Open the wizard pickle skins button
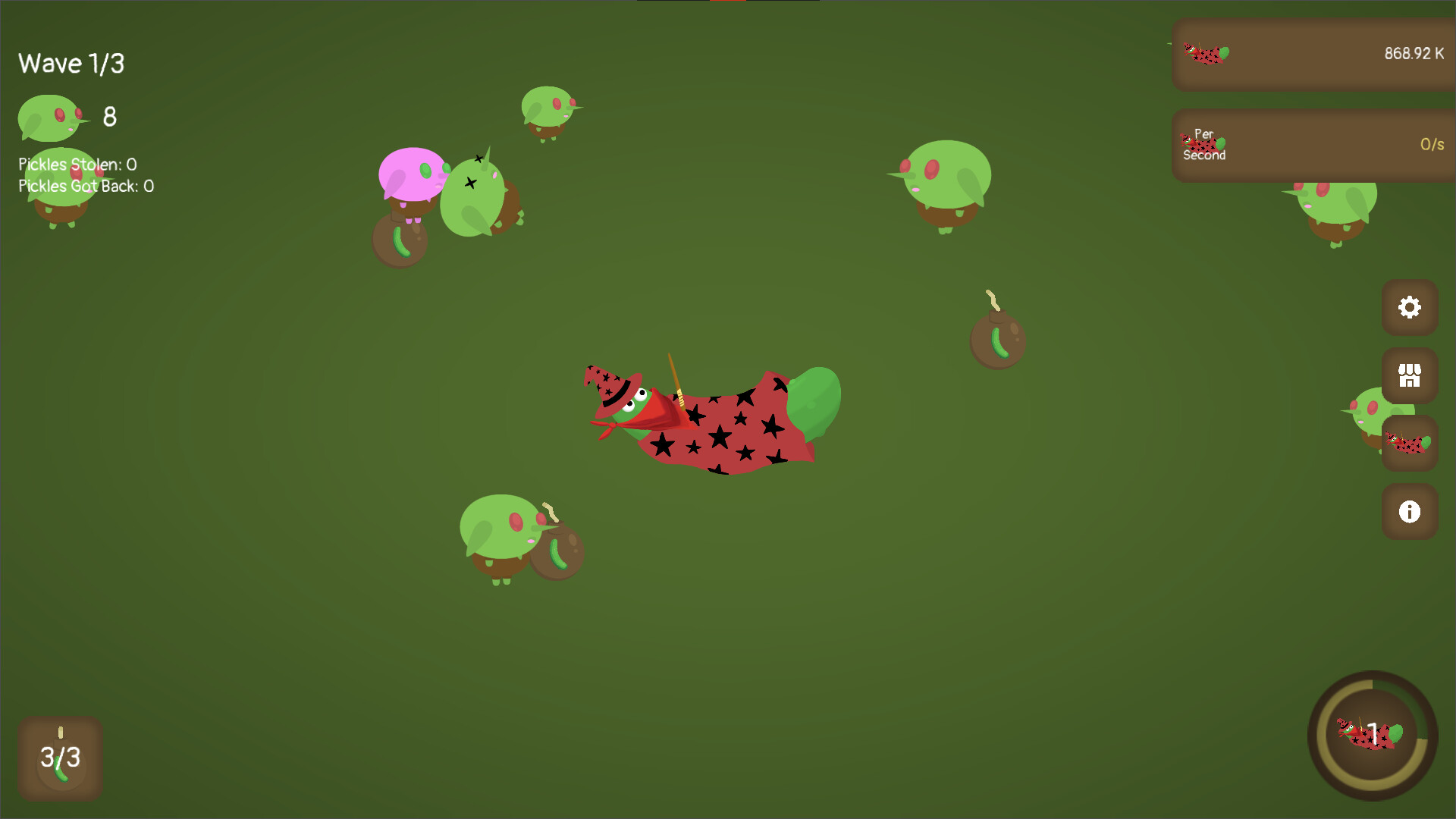 (x=1409, y=444)
